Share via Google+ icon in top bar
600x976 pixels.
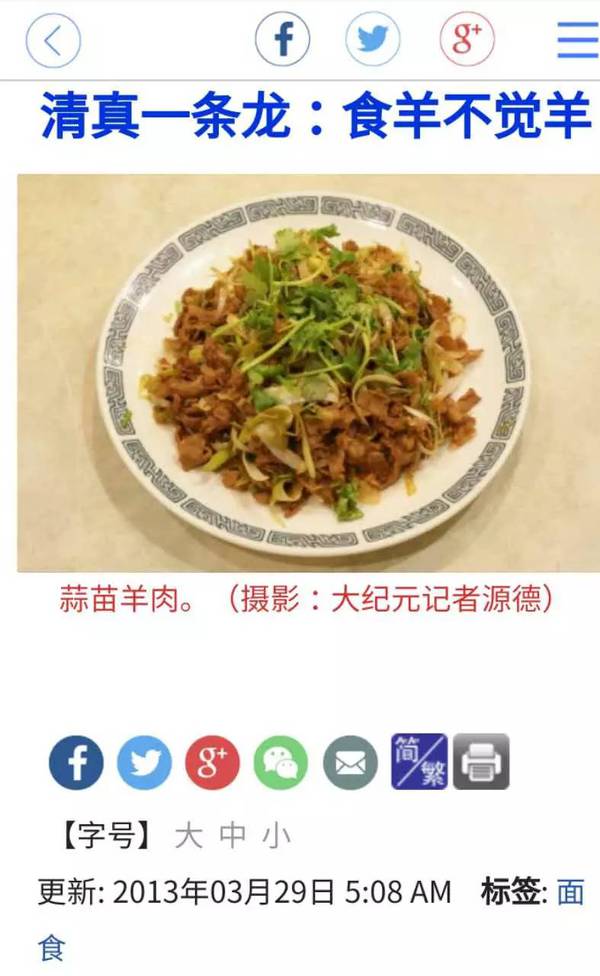coord(467,41)
